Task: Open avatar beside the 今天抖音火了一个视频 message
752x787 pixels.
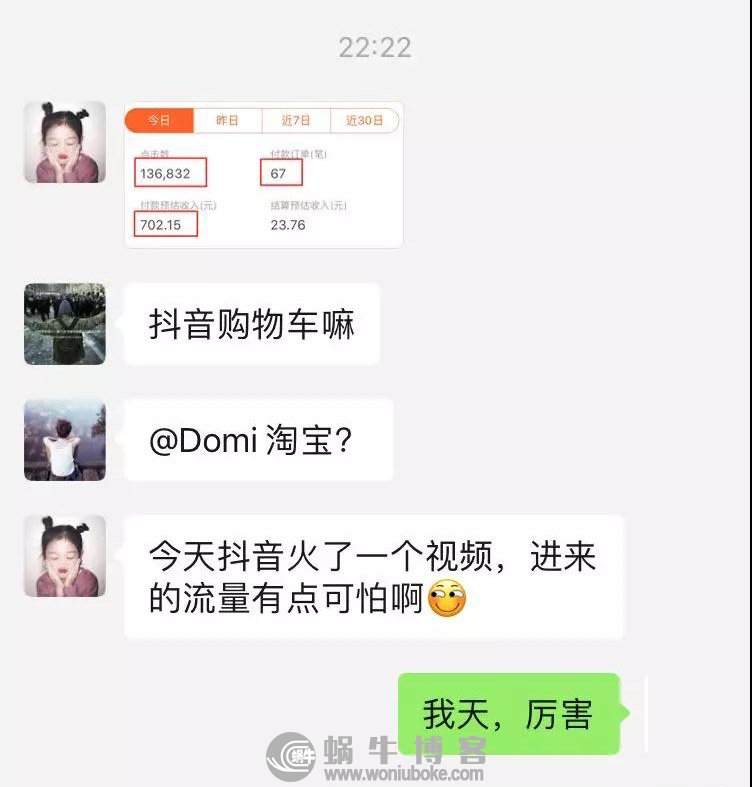Action: tap(65, 557)
